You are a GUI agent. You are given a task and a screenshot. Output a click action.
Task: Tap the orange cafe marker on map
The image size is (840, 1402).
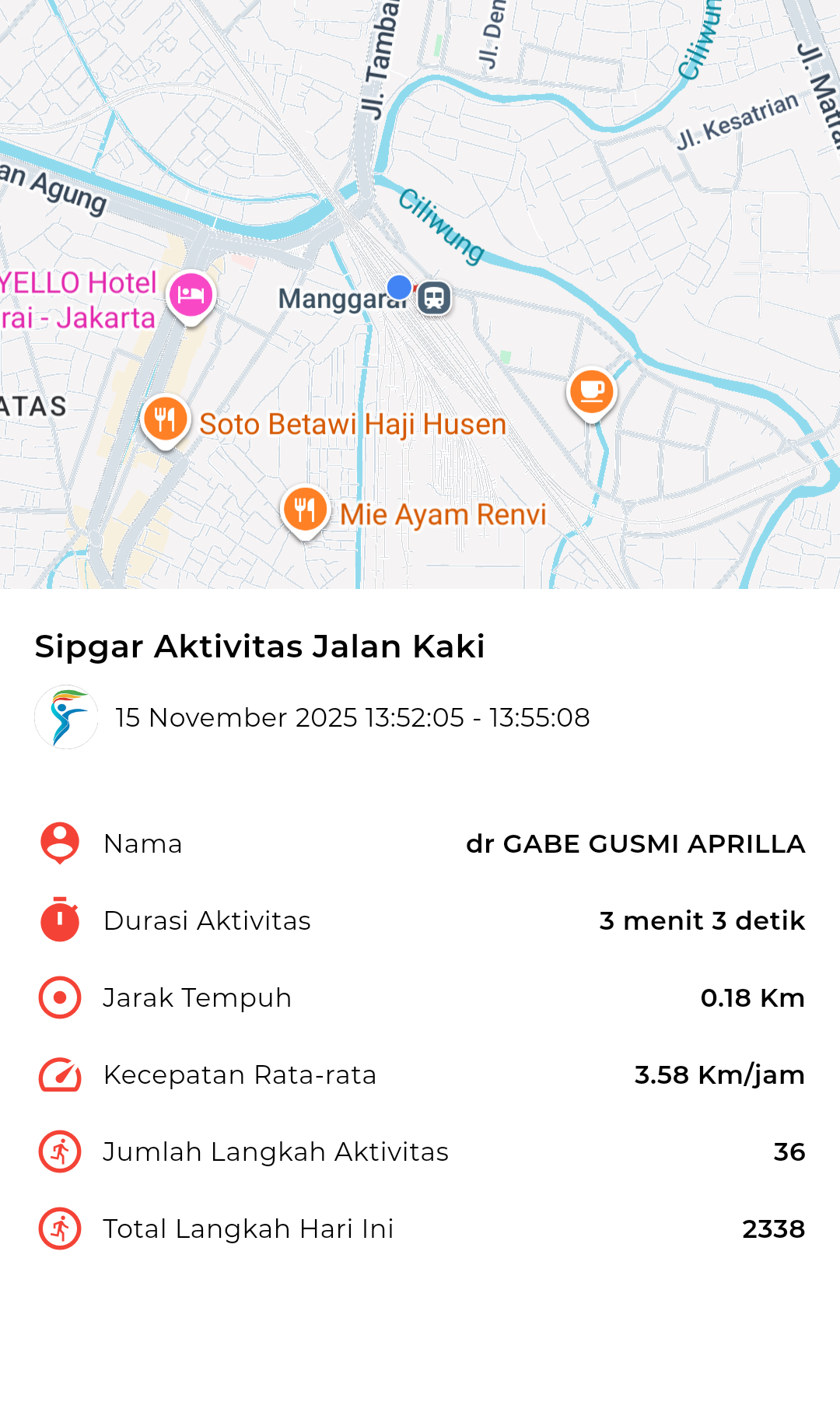[x=591, y=391]
